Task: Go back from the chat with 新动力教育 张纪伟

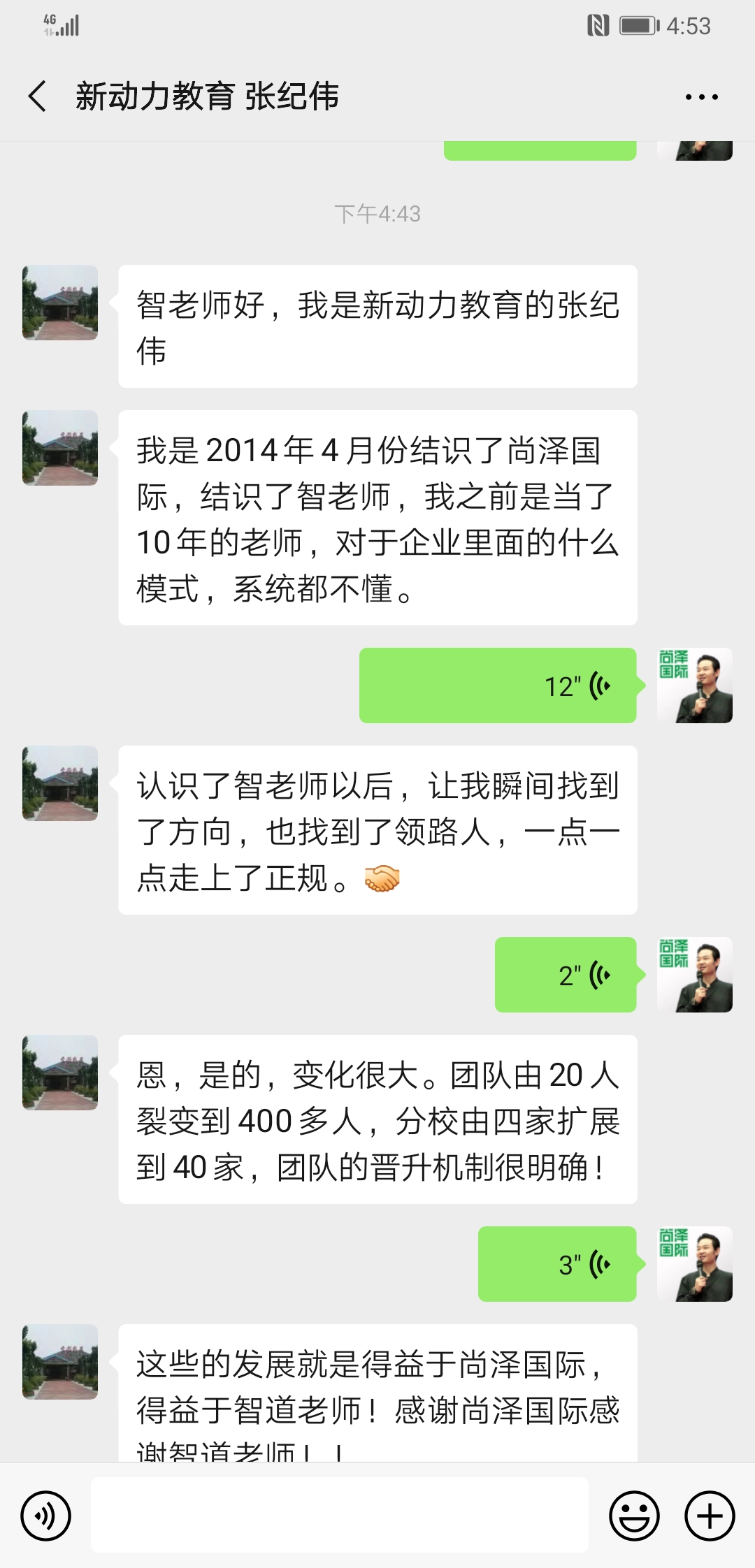Action: (38, 96)
